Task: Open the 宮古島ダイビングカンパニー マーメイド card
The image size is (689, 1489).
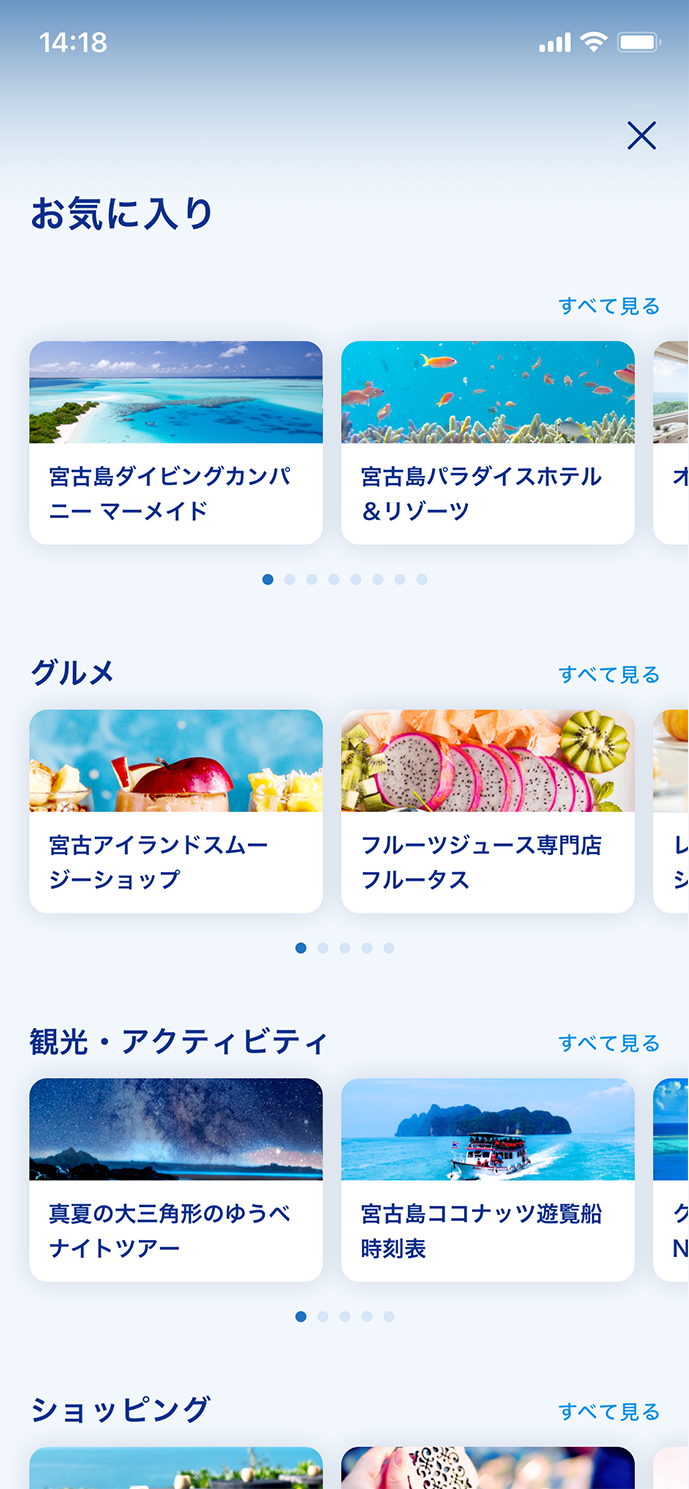Action: point(176,443)
